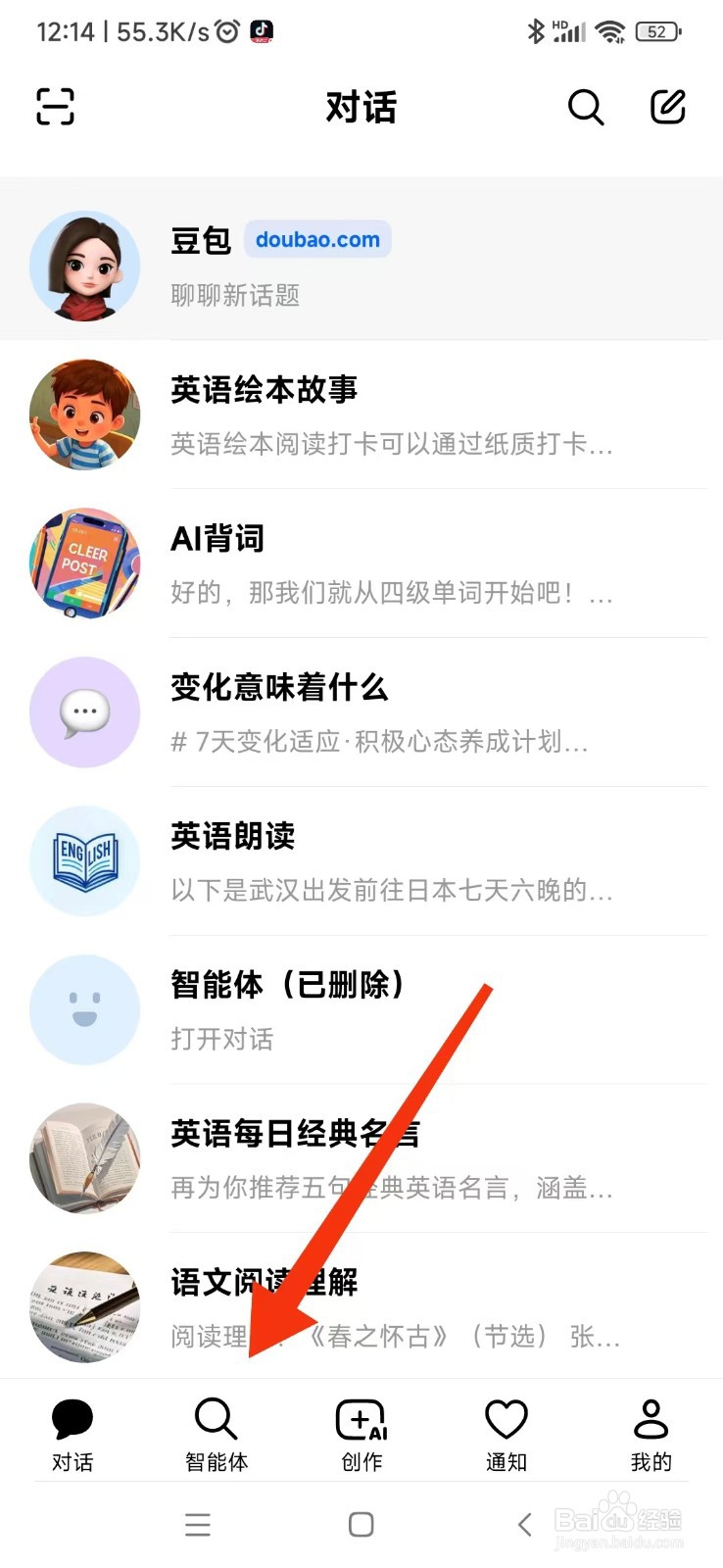
Task: Tap the search magnifier icon
Action: point(586,108)
